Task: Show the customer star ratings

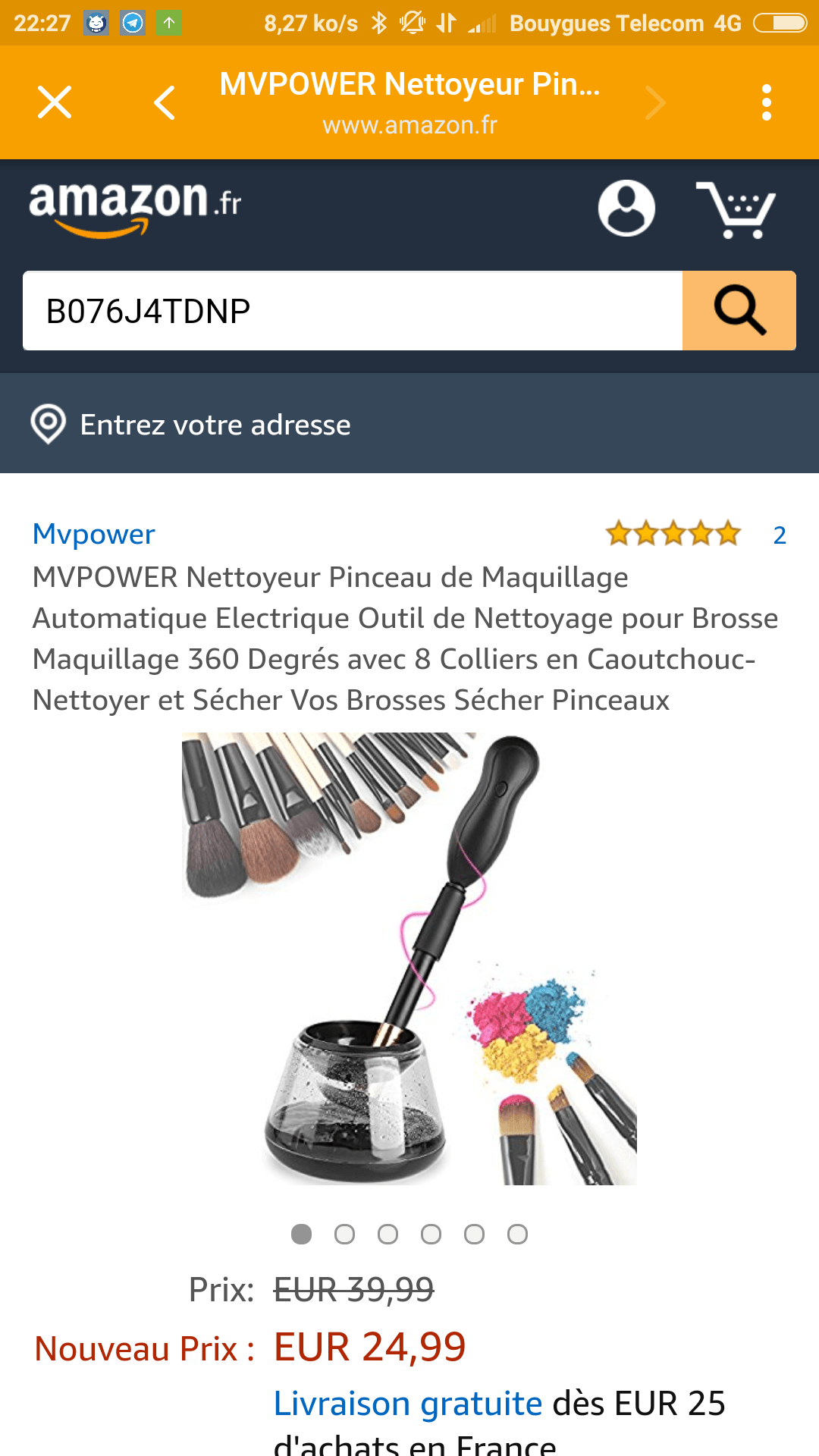Action: pyautogui.click(x=673, y=534)
